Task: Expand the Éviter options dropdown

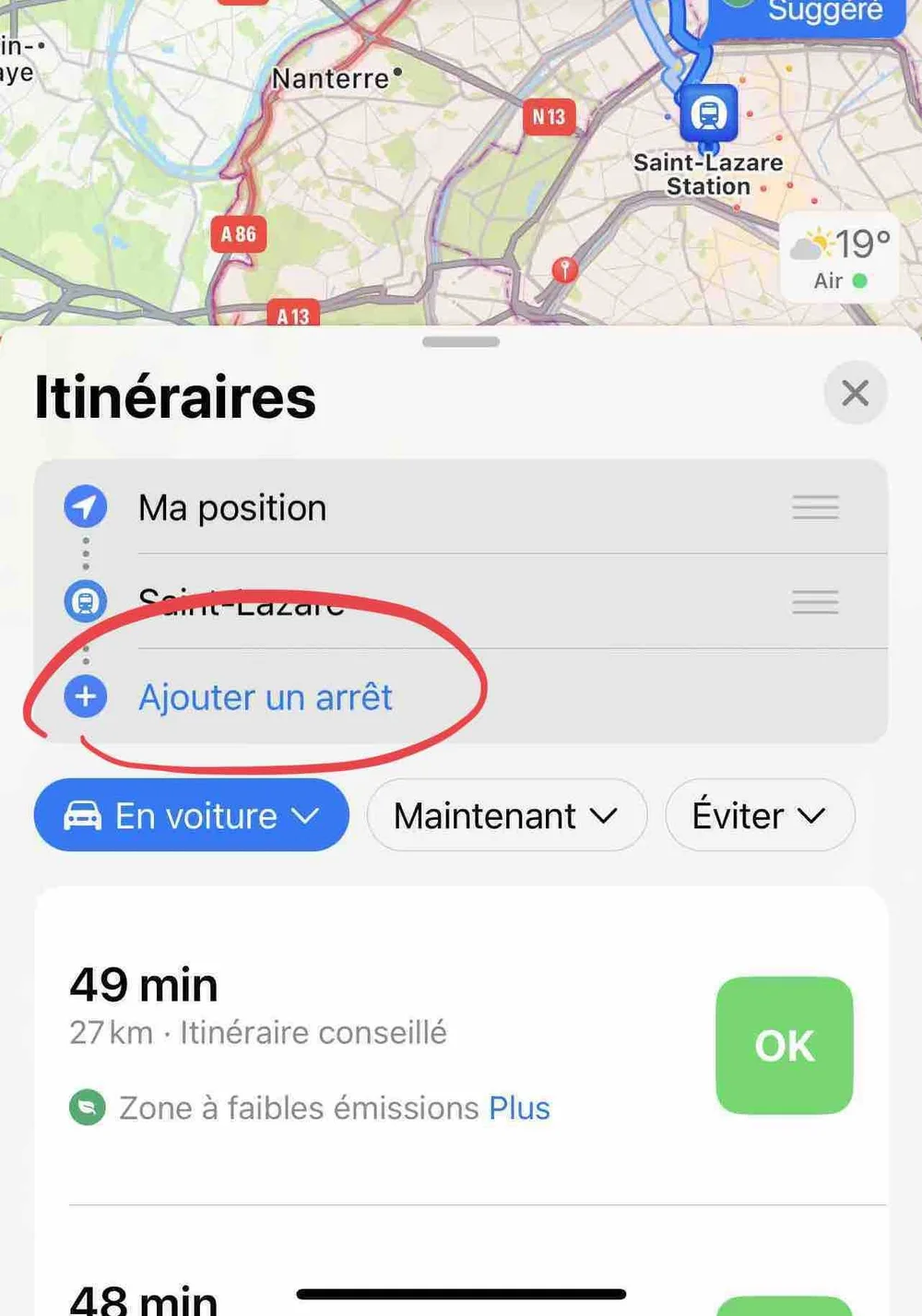Action: (760, 815)
